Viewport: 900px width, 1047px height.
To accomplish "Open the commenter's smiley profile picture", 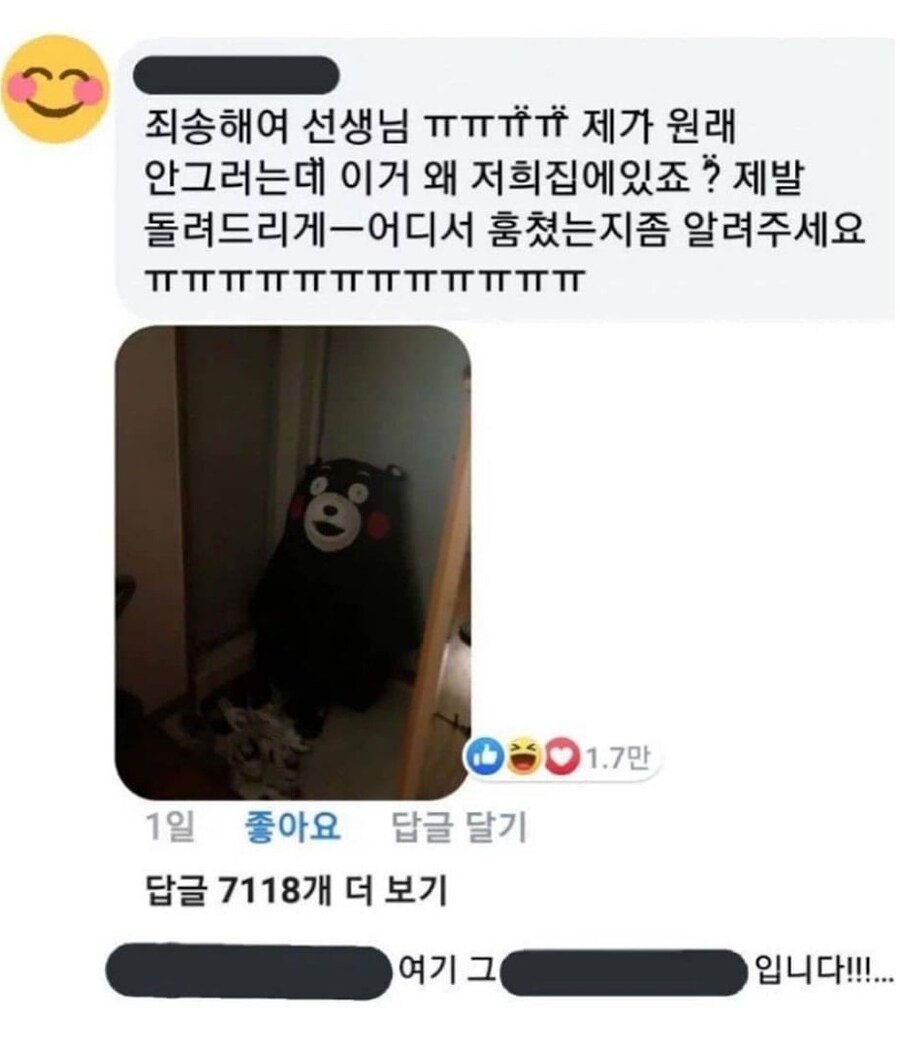I will coord(57,88).
